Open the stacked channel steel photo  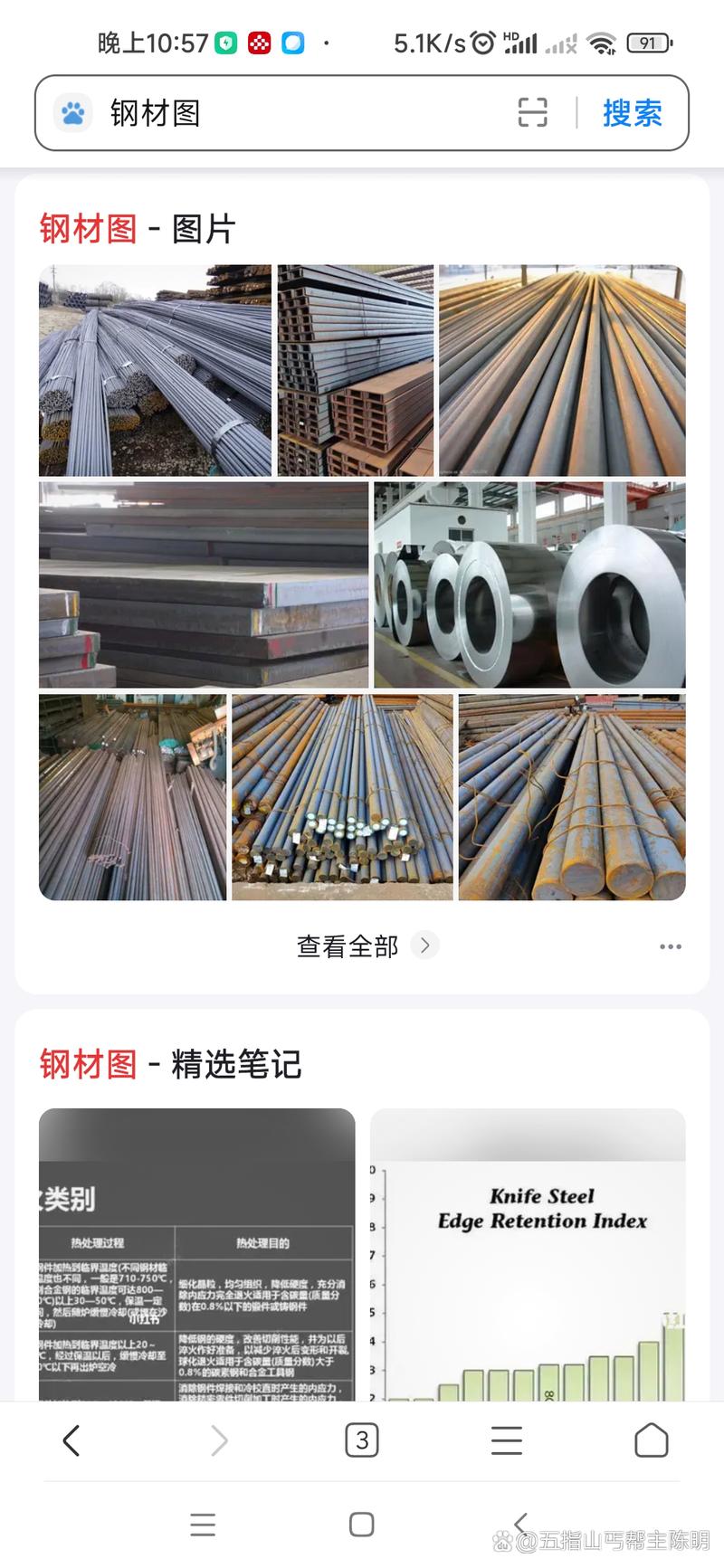click(355, 370)
